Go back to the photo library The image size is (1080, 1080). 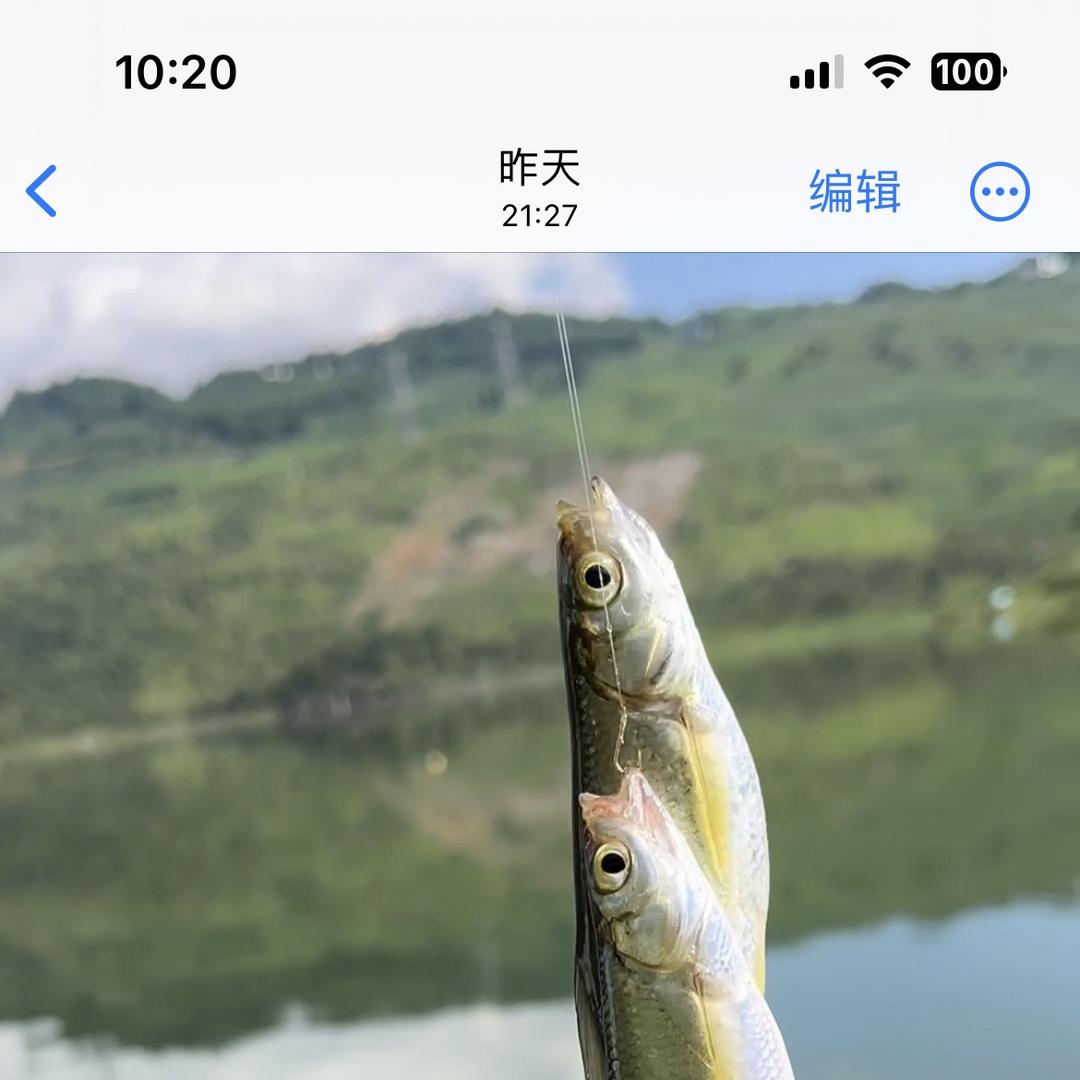42,191
